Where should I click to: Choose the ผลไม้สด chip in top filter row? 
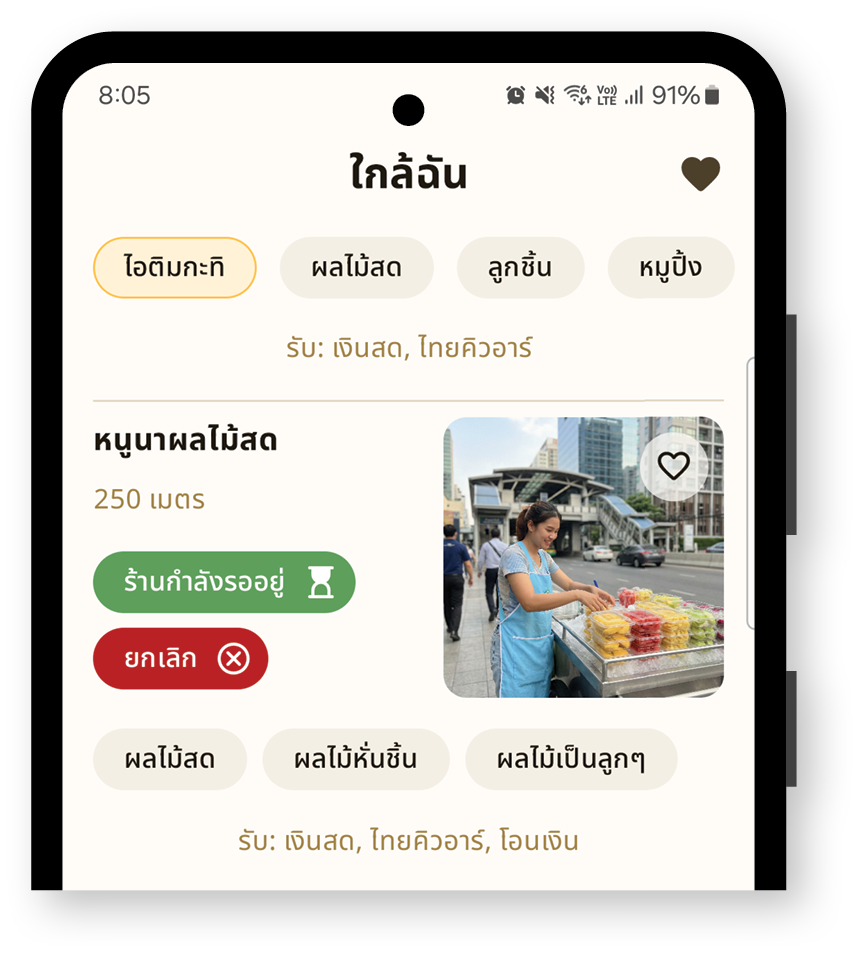[356, 268]
